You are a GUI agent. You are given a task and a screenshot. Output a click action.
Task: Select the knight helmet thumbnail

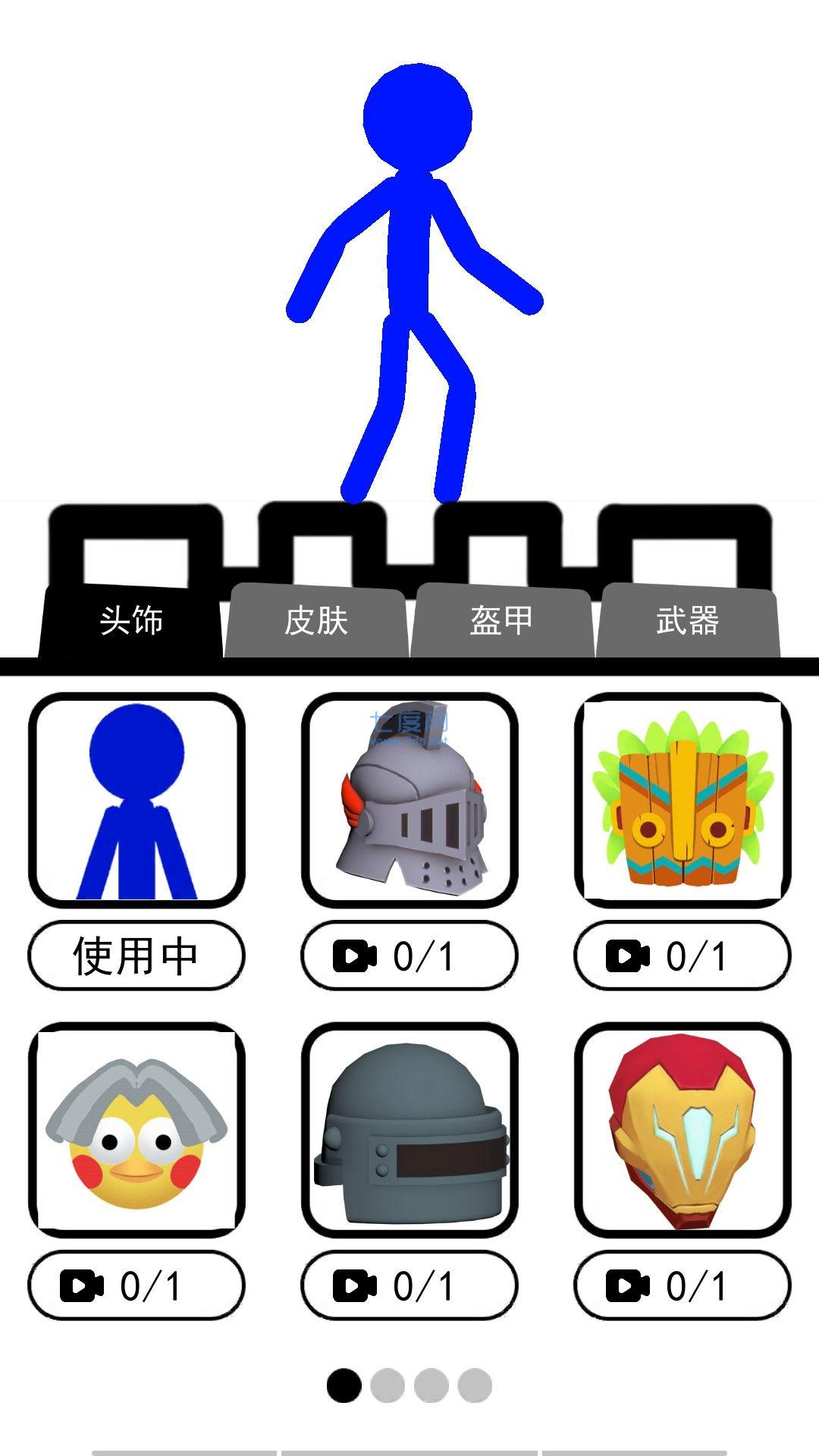coord(409,800)
